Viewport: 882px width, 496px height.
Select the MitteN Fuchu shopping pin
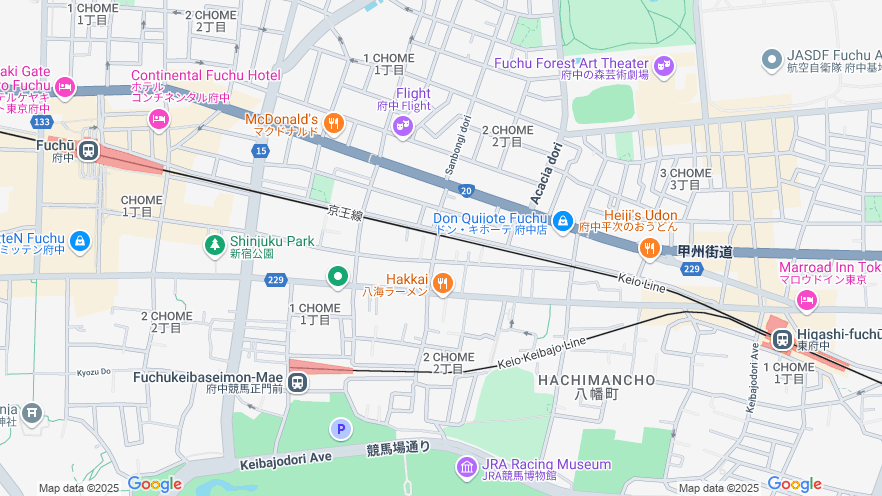(80, 242)
